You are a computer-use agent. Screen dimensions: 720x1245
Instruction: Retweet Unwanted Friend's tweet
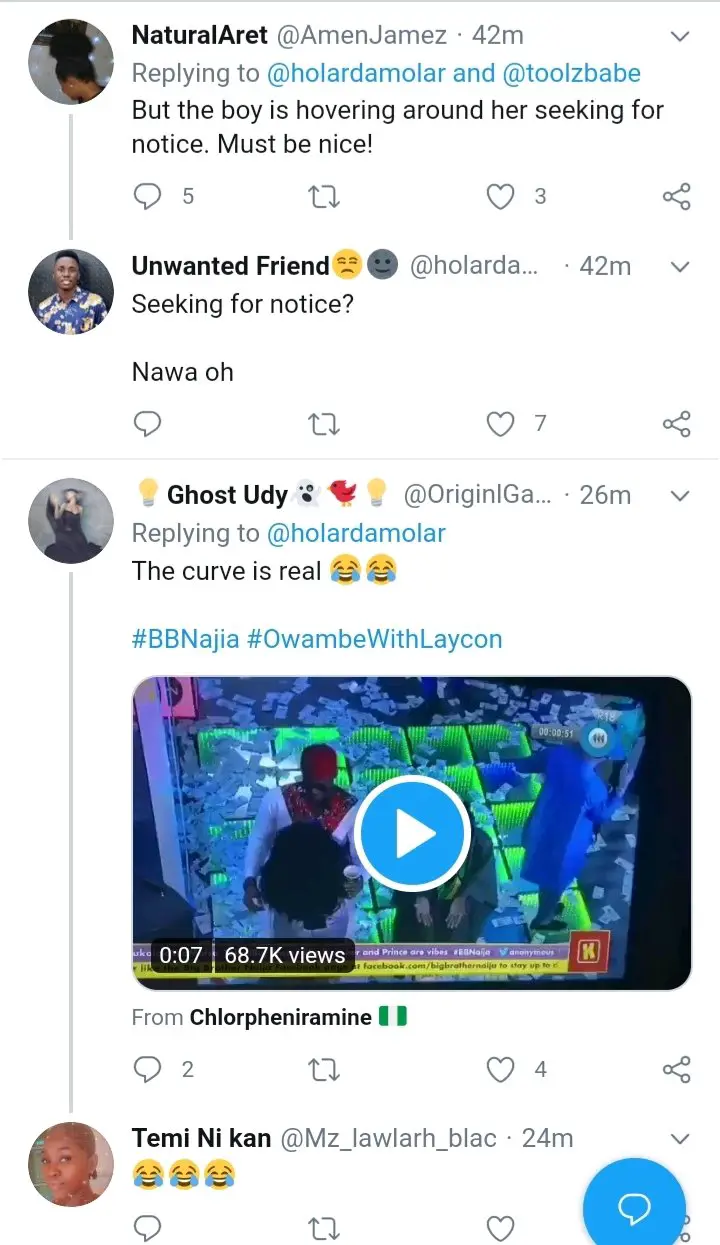click(x=323, y=423)
